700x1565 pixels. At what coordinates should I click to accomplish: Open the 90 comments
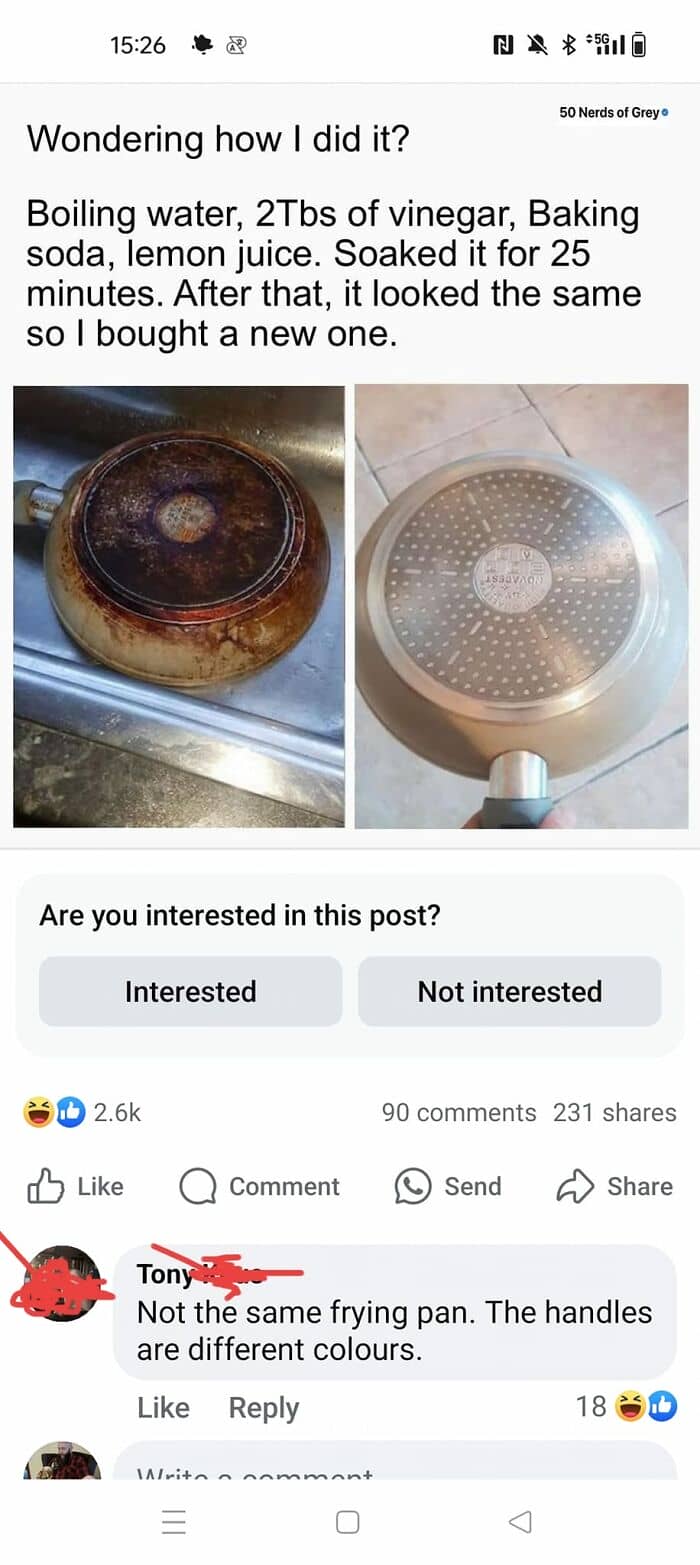tap(458, 1112)
